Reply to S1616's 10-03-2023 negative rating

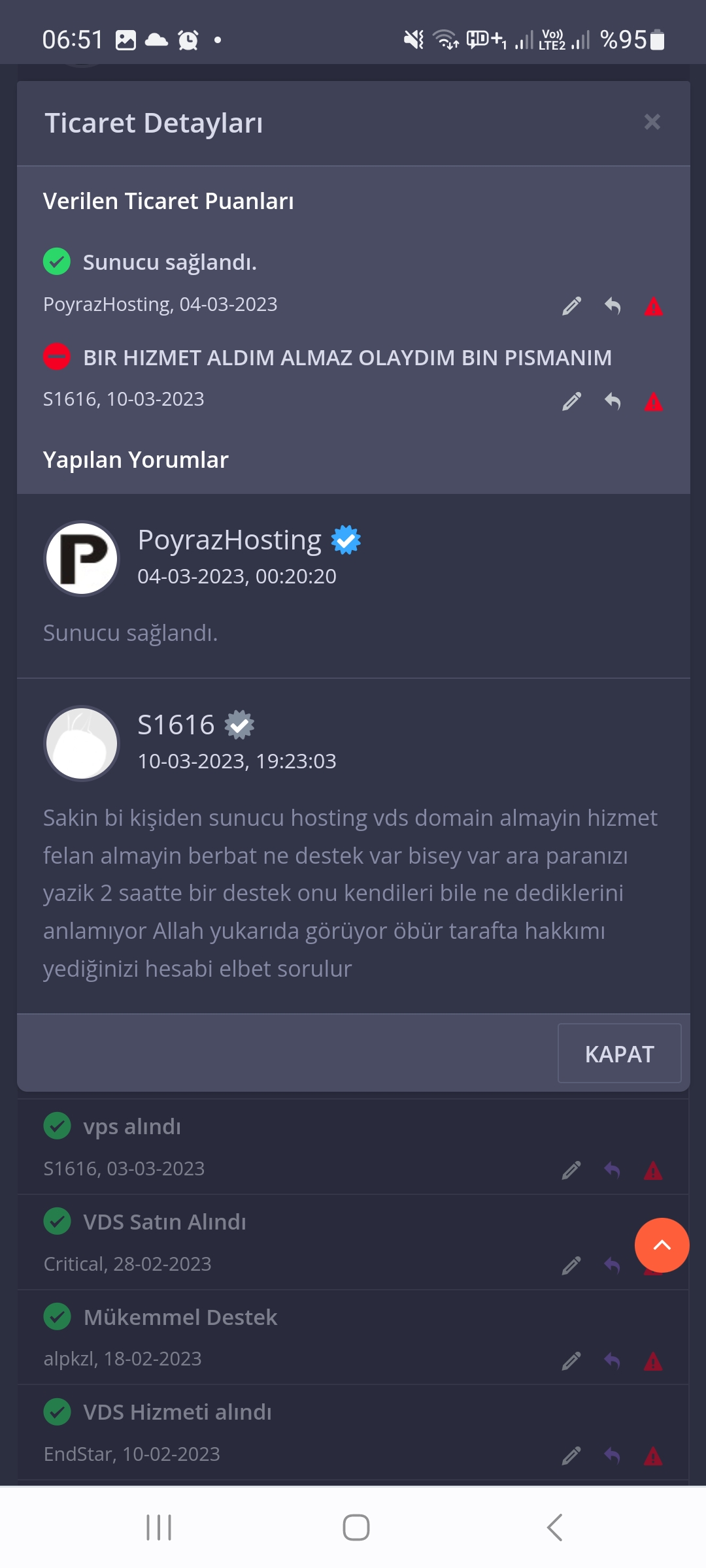pos(613,401)
